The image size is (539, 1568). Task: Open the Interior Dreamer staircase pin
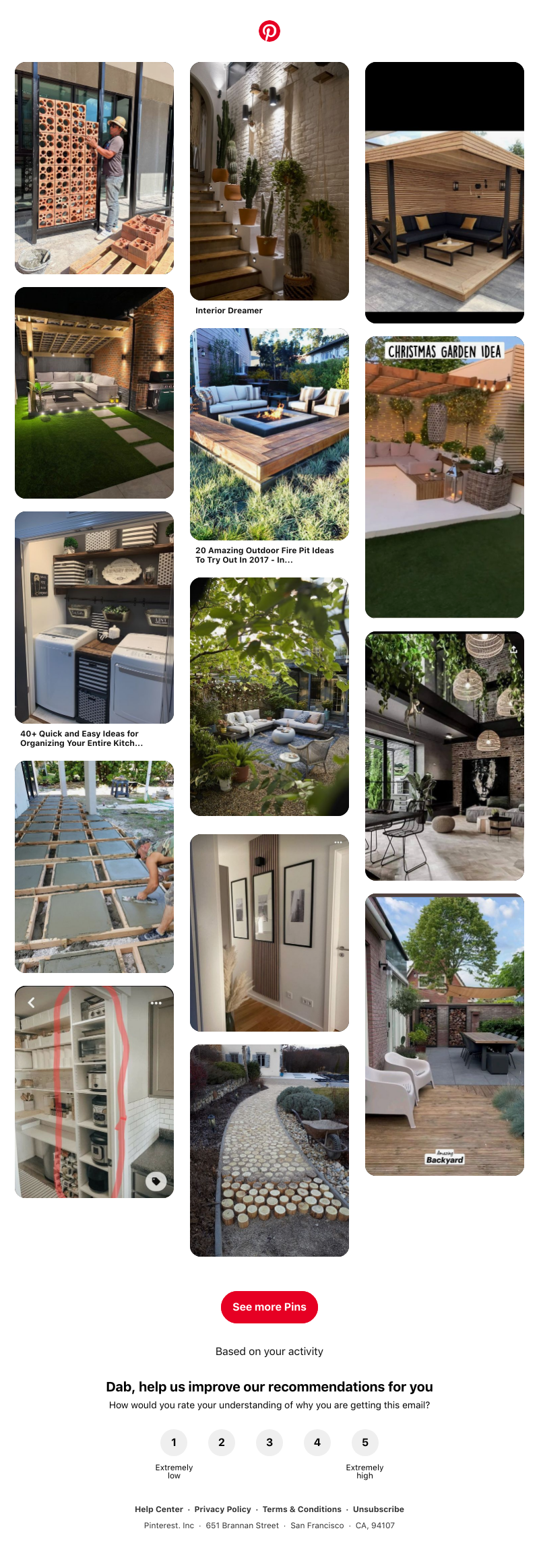(269, 182)
